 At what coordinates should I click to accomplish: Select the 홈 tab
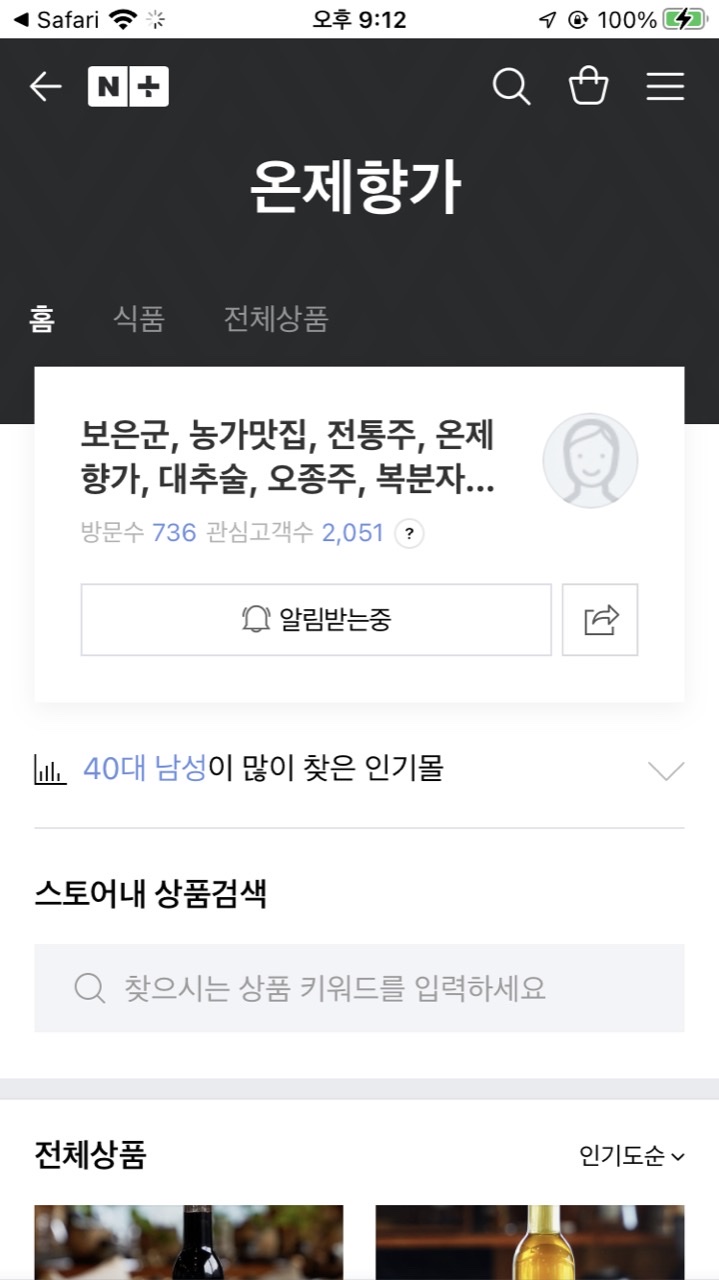click(x=42, y=319)
